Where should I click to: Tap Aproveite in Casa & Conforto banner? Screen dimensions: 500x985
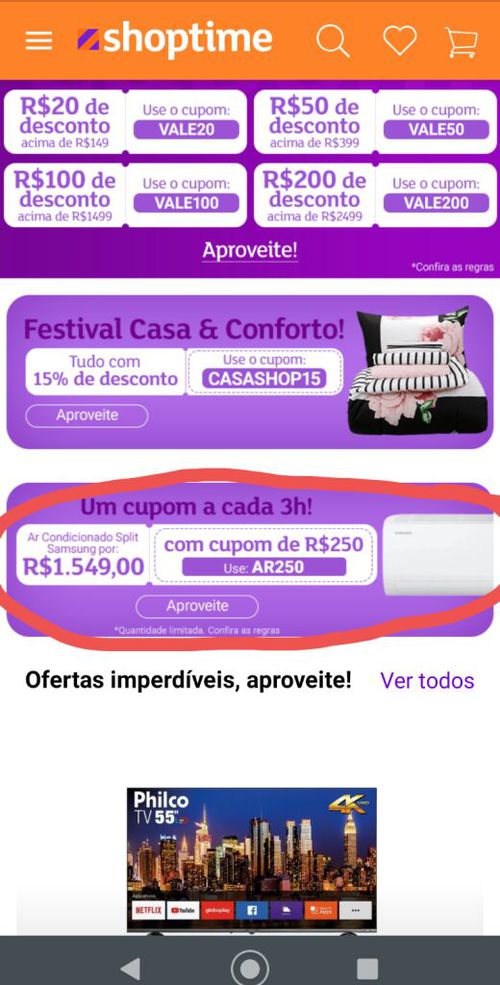click(x=87, y=415)
